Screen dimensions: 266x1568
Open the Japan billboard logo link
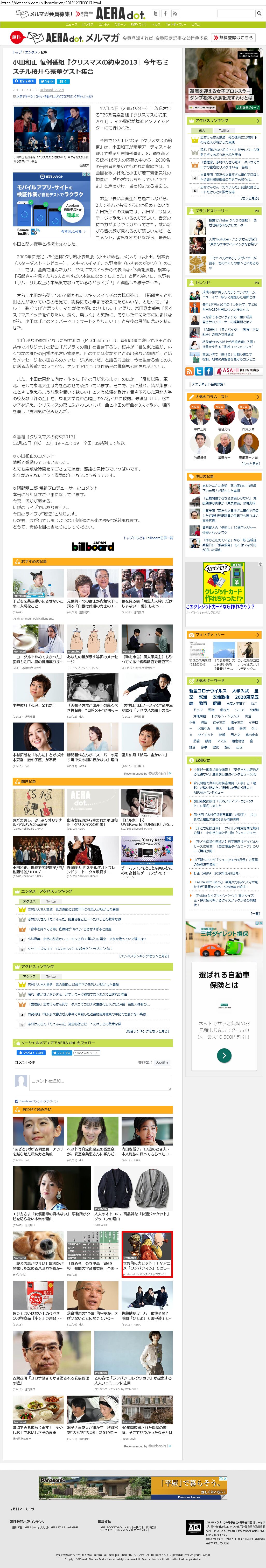pyautogui.click(x=93, y=546)
